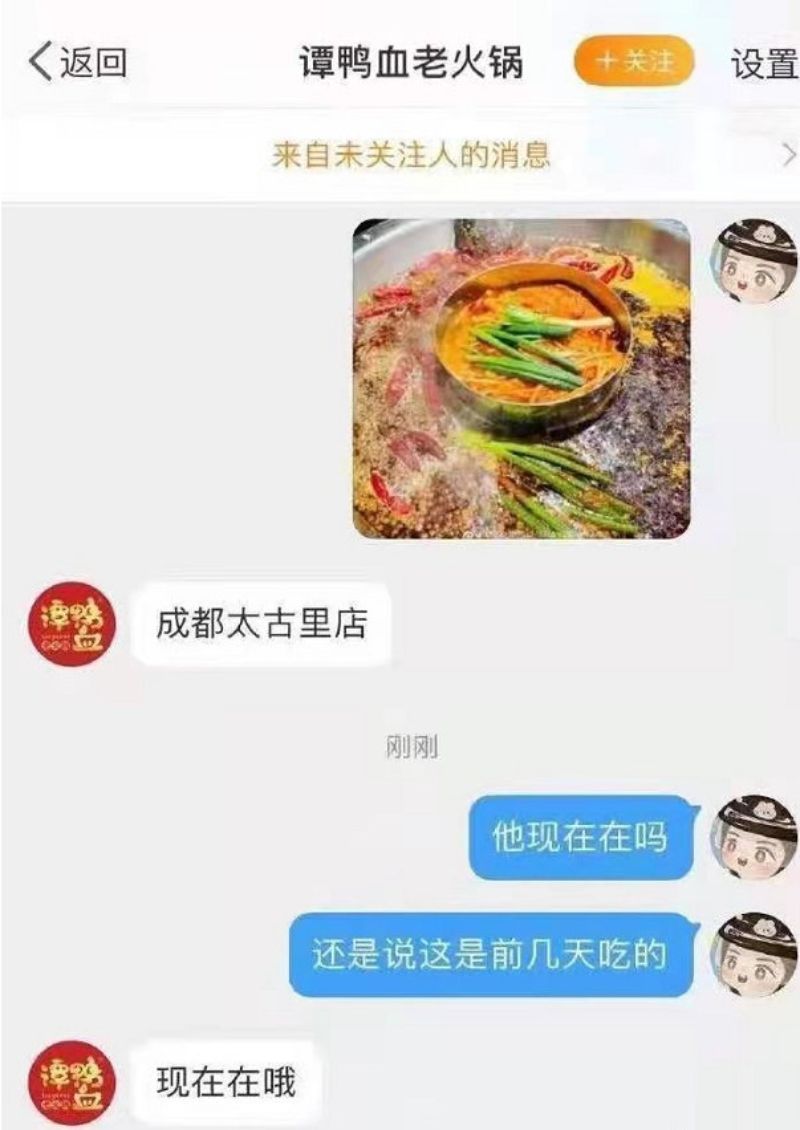800x1130 pixels.
Task: Open sender avatar beside 他现在在吗
Action: point(753,837)
